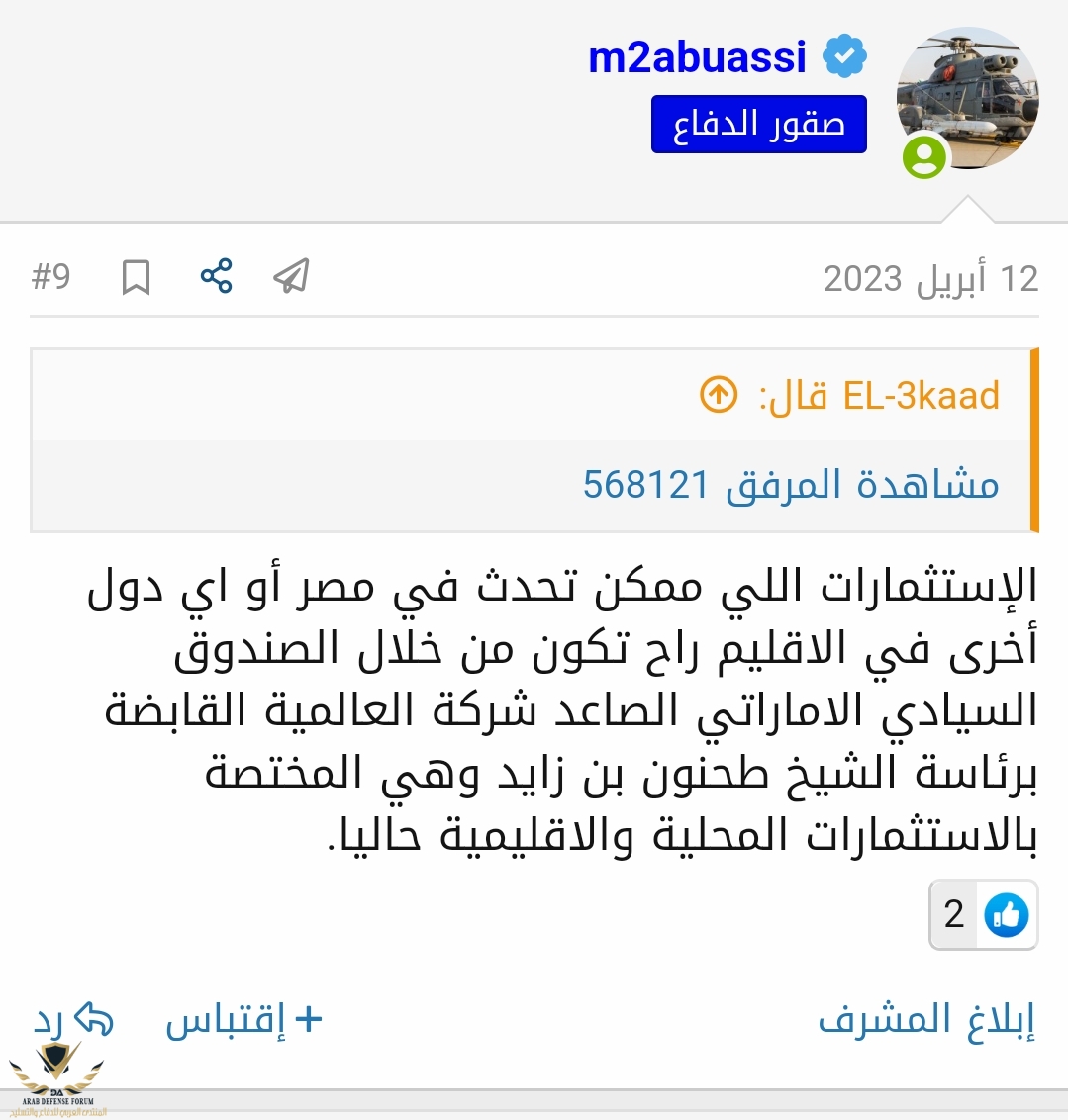Reply to the post with رد

(x=74, y=1020)
